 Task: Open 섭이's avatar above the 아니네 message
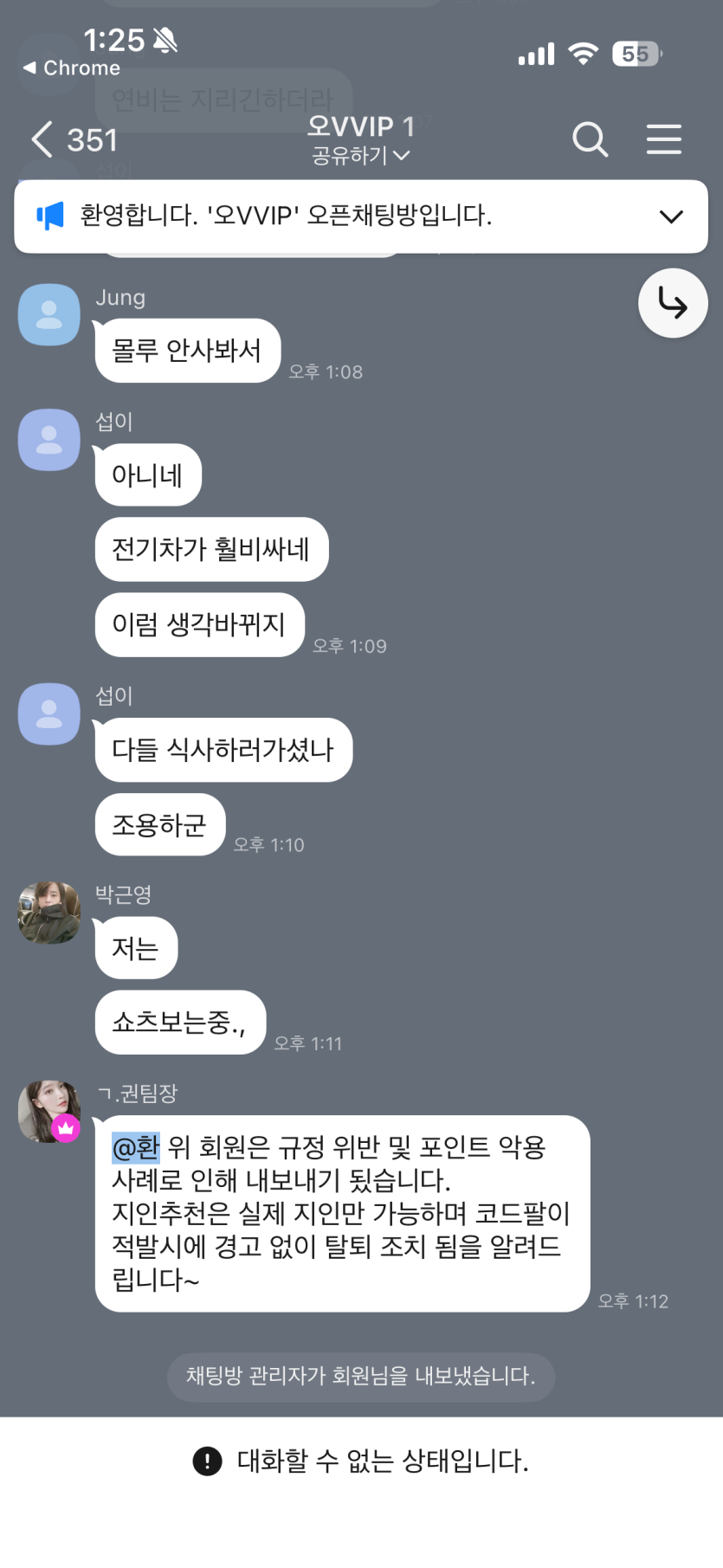pyautogui.click(x=49, y=440)
